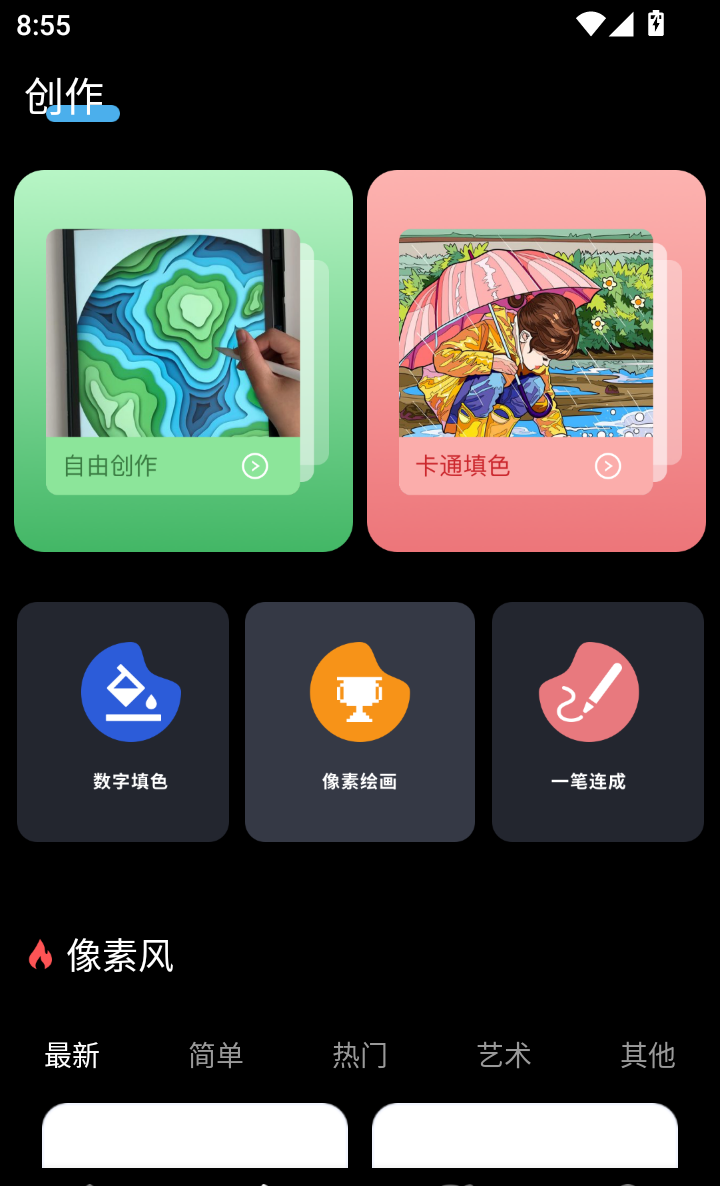Open the 卡通填色 card

[x=536, y=361]
